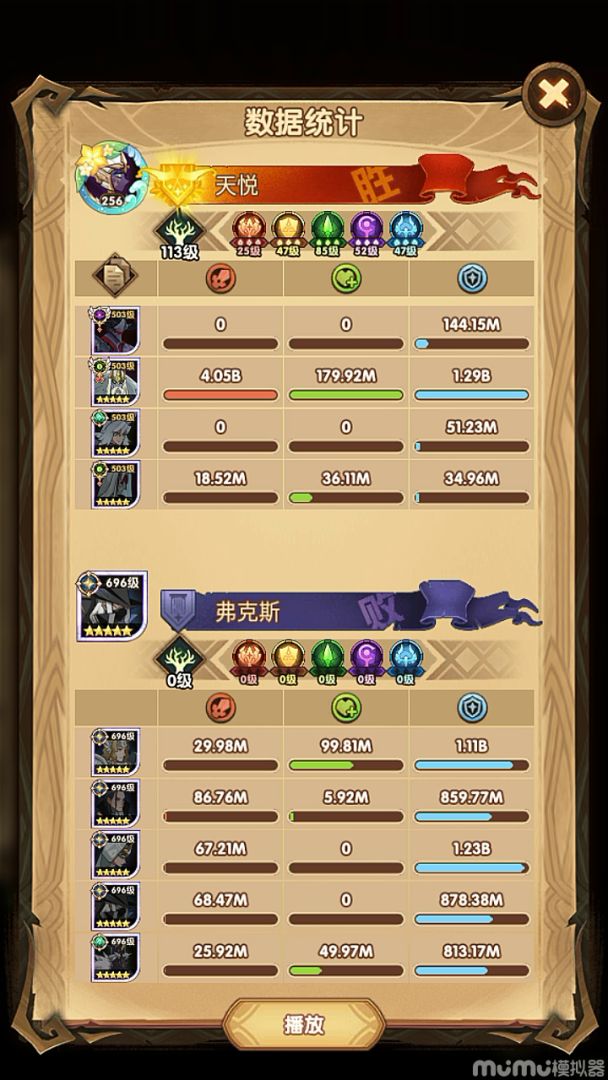This screenshot has height=1080, width=608.
Task: Close the 数据统计 panel
Action: (553, 94)
